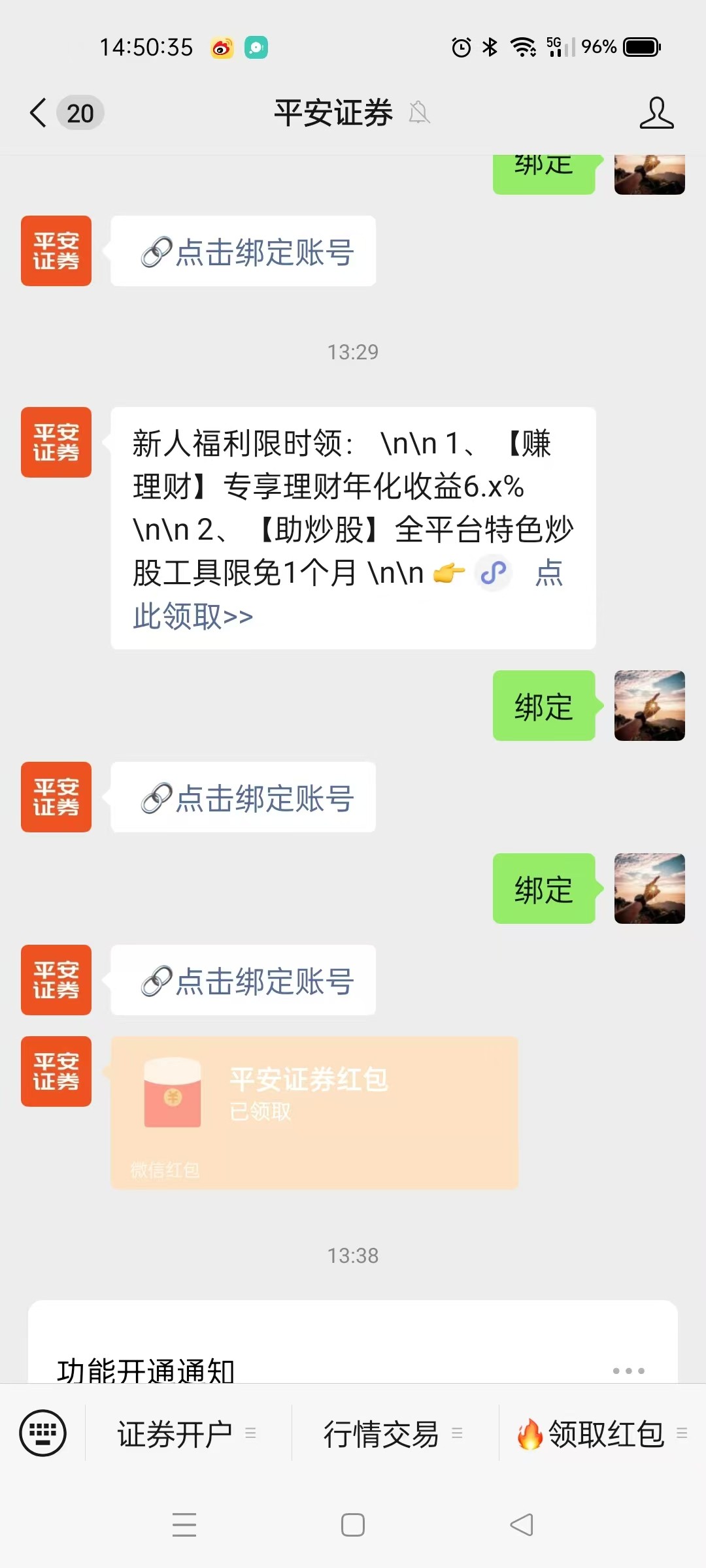Open the 平安证券 account profile icon
The height and width of the screenshot is (1568, 706).
[x=656, y=113]
